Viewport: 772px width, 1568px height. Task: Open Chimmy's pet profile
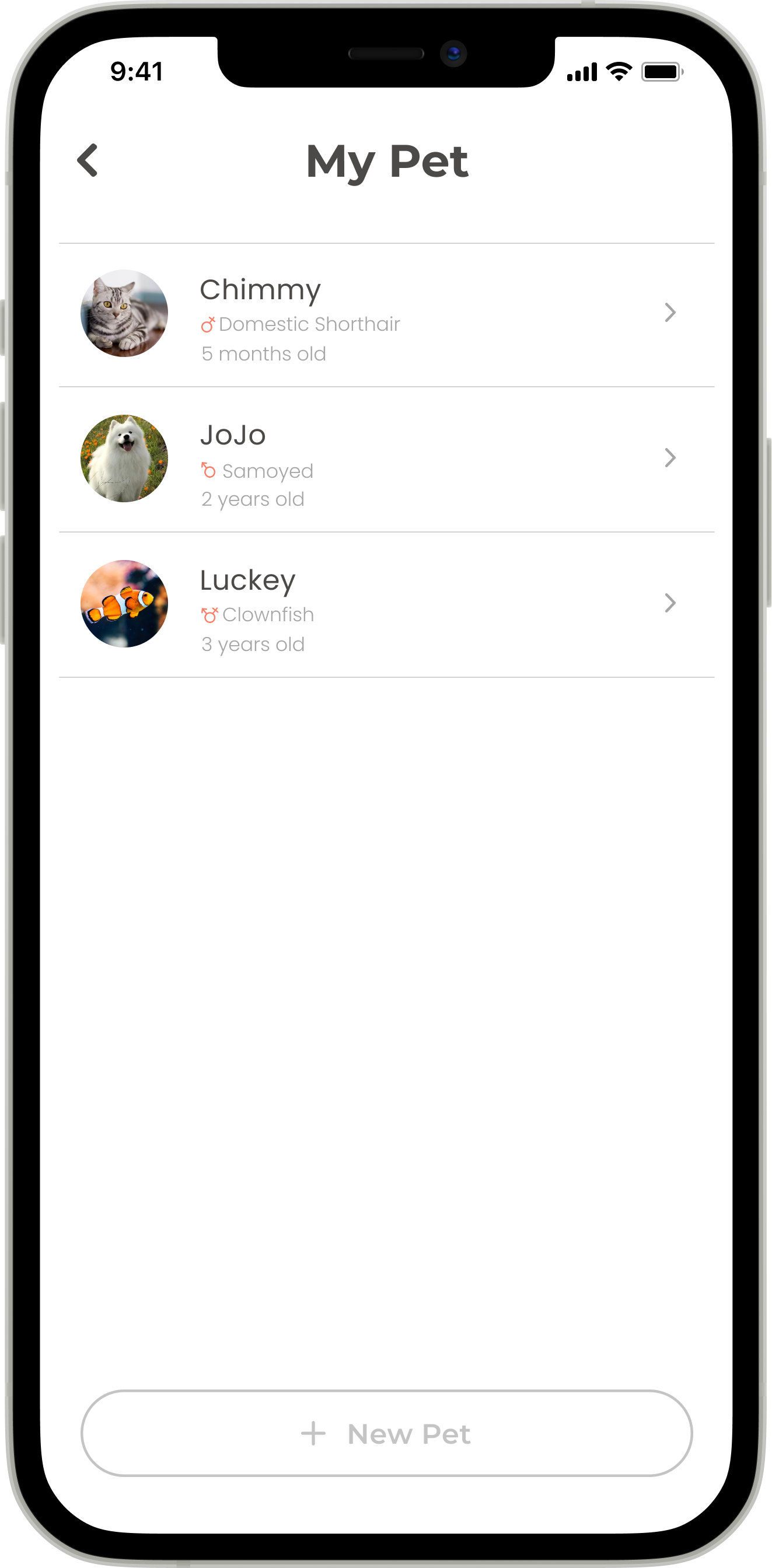386,314
